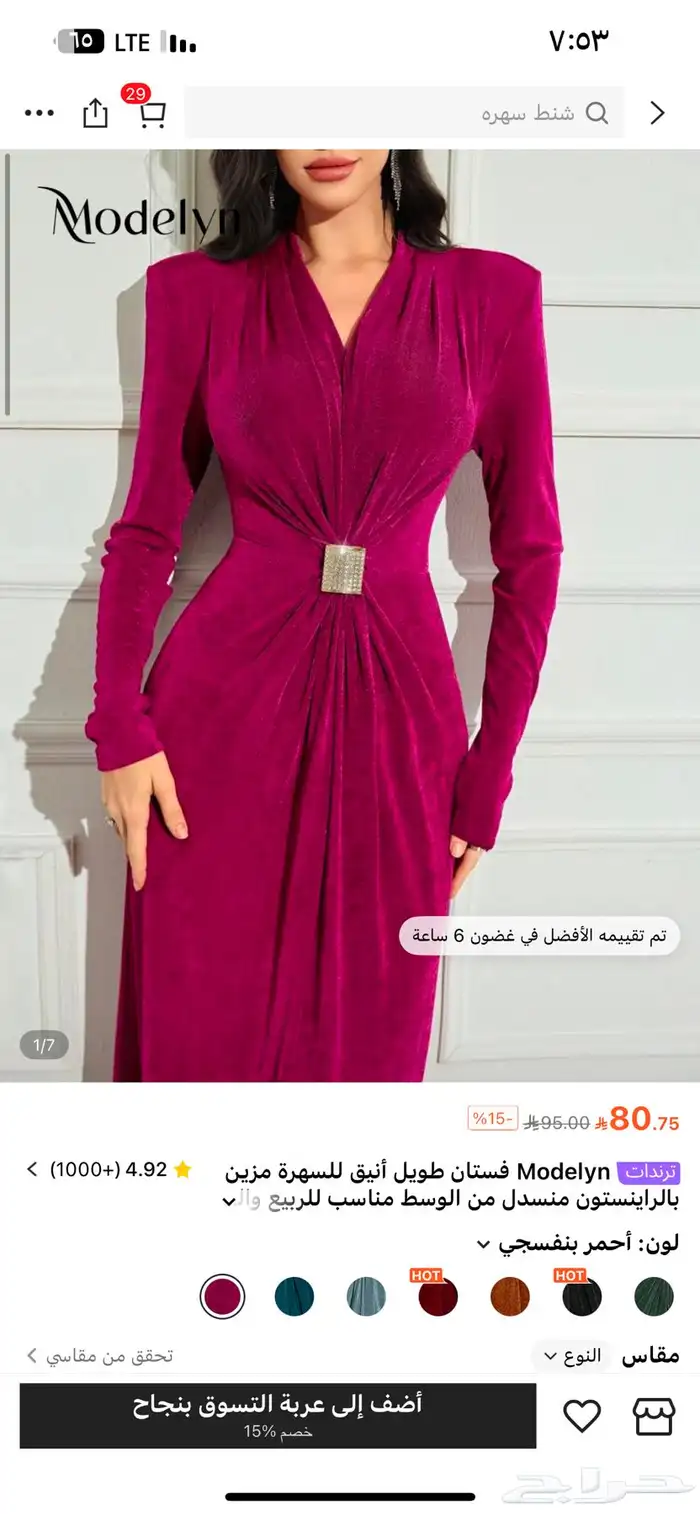Share this dress product
This screenshot has width=700, height=1514.
[x=95, y=113]
